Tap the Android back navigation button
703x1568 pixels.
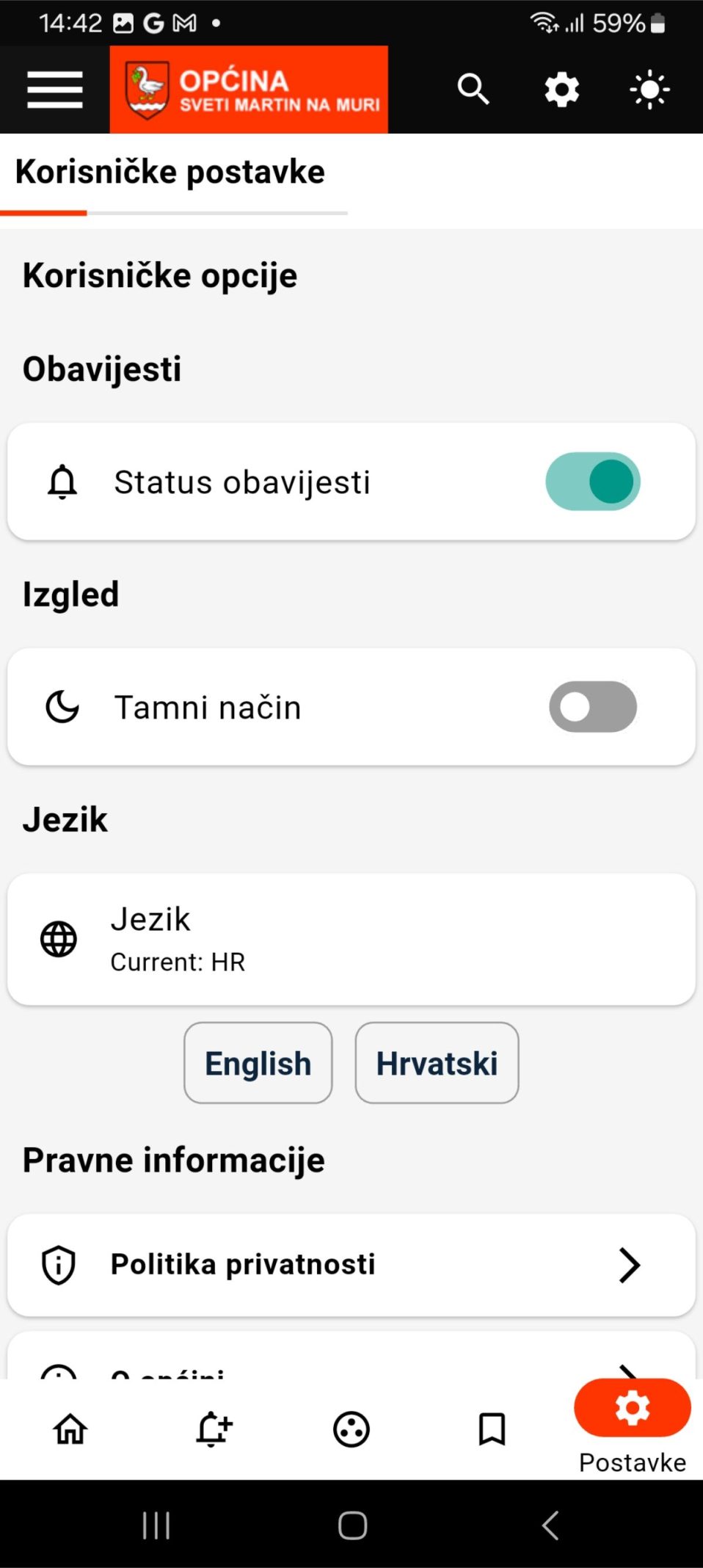click(550, 1525)
